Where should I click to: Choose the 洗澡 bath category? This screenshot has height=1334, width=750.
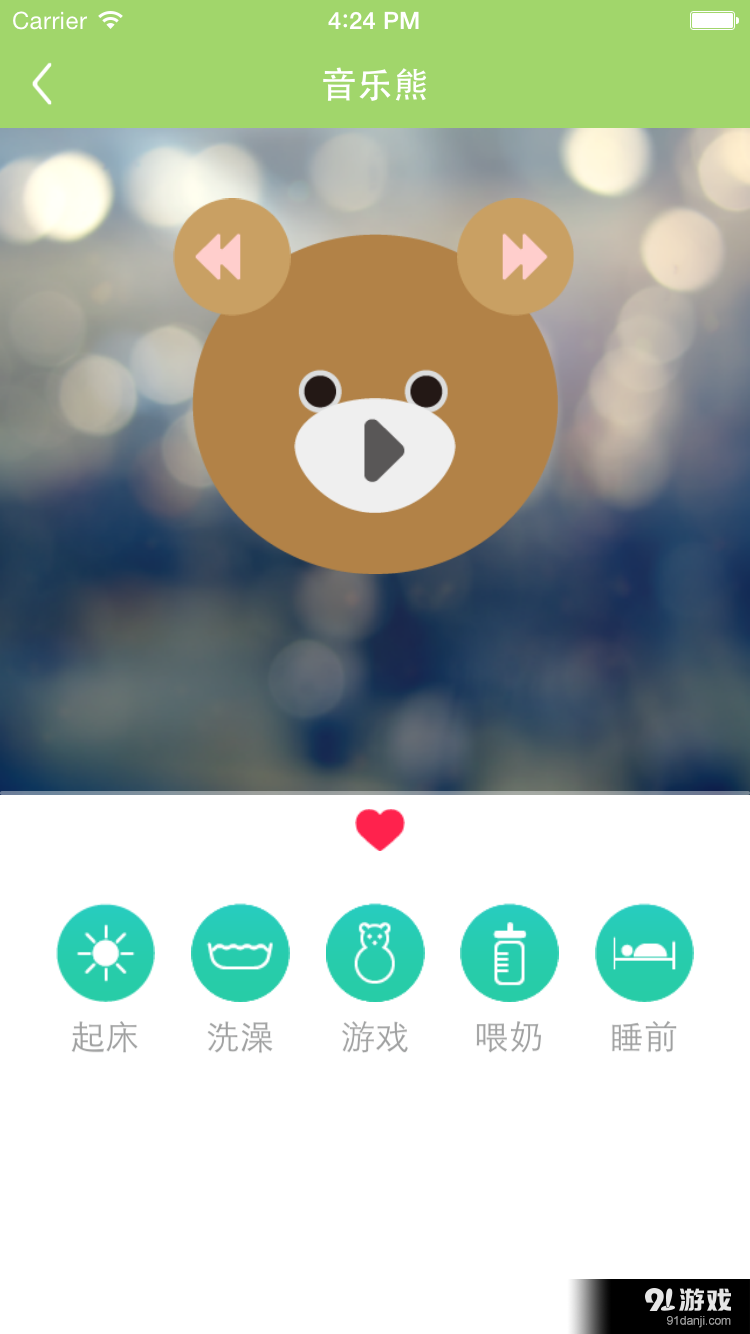(240, 953)
